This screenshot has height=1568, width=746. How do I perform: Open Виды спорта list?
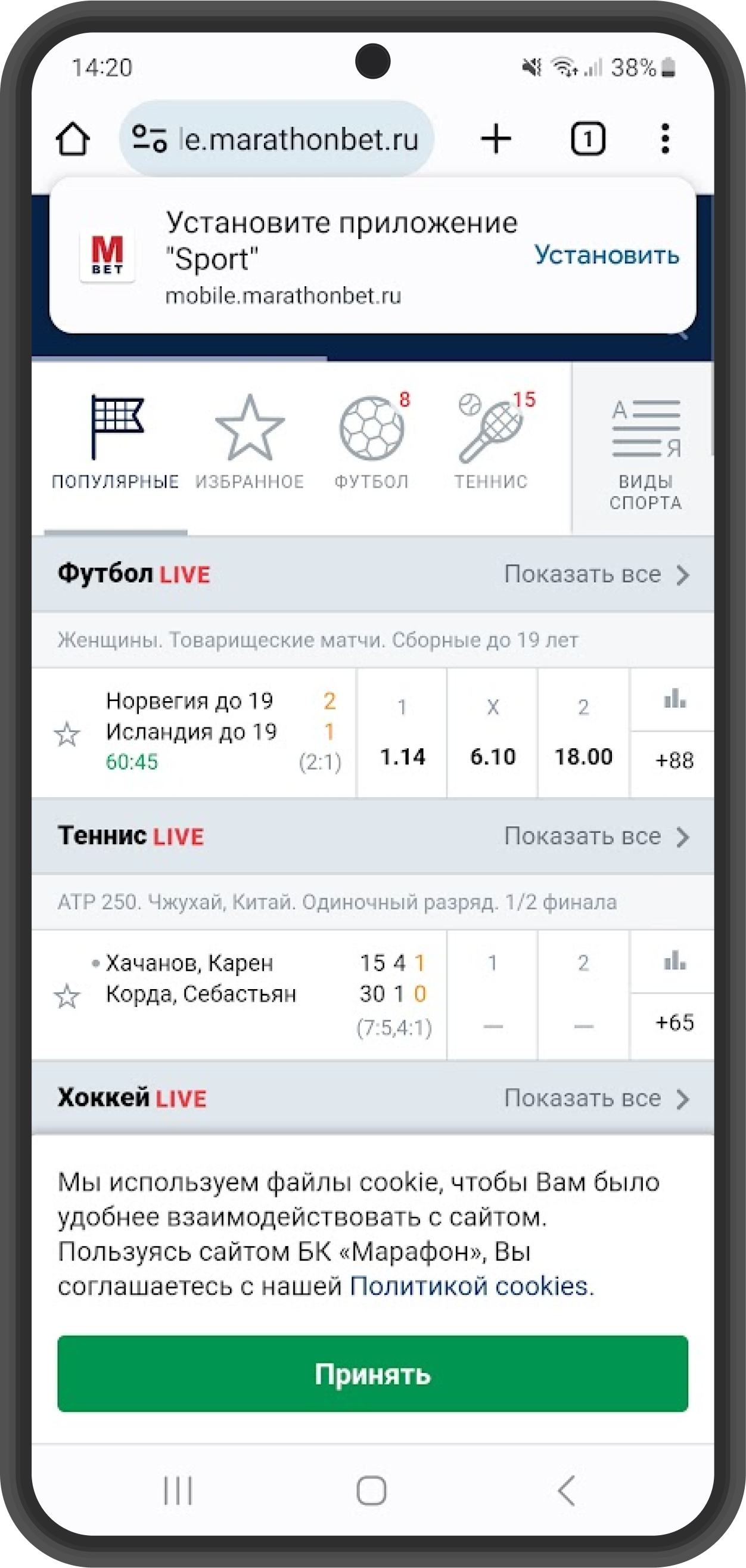click(x=645, y=454)
